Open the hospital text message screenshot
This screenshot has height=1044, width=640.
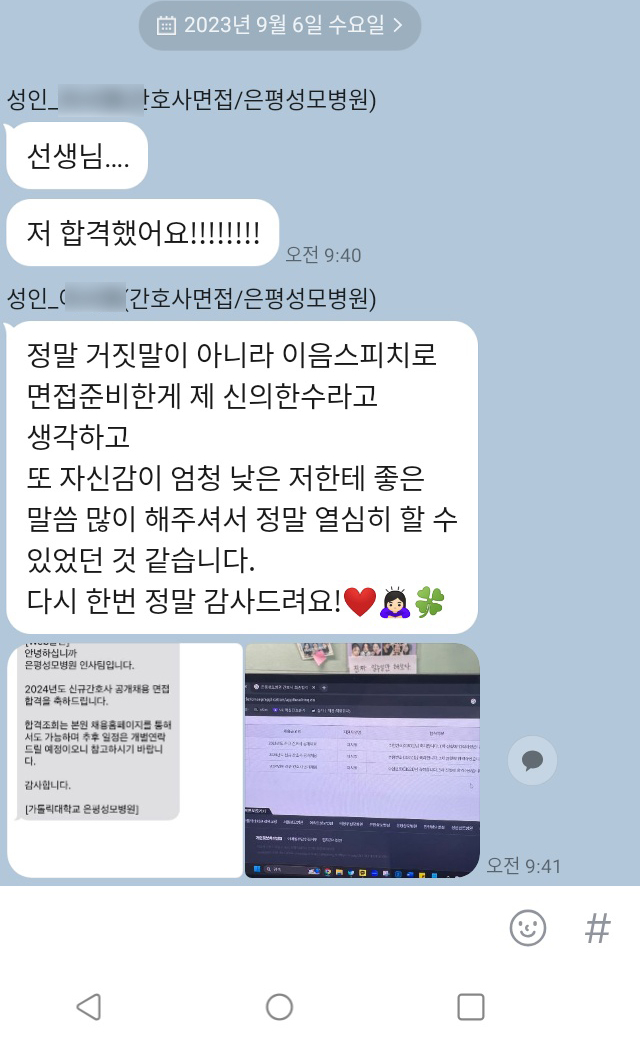125,760
